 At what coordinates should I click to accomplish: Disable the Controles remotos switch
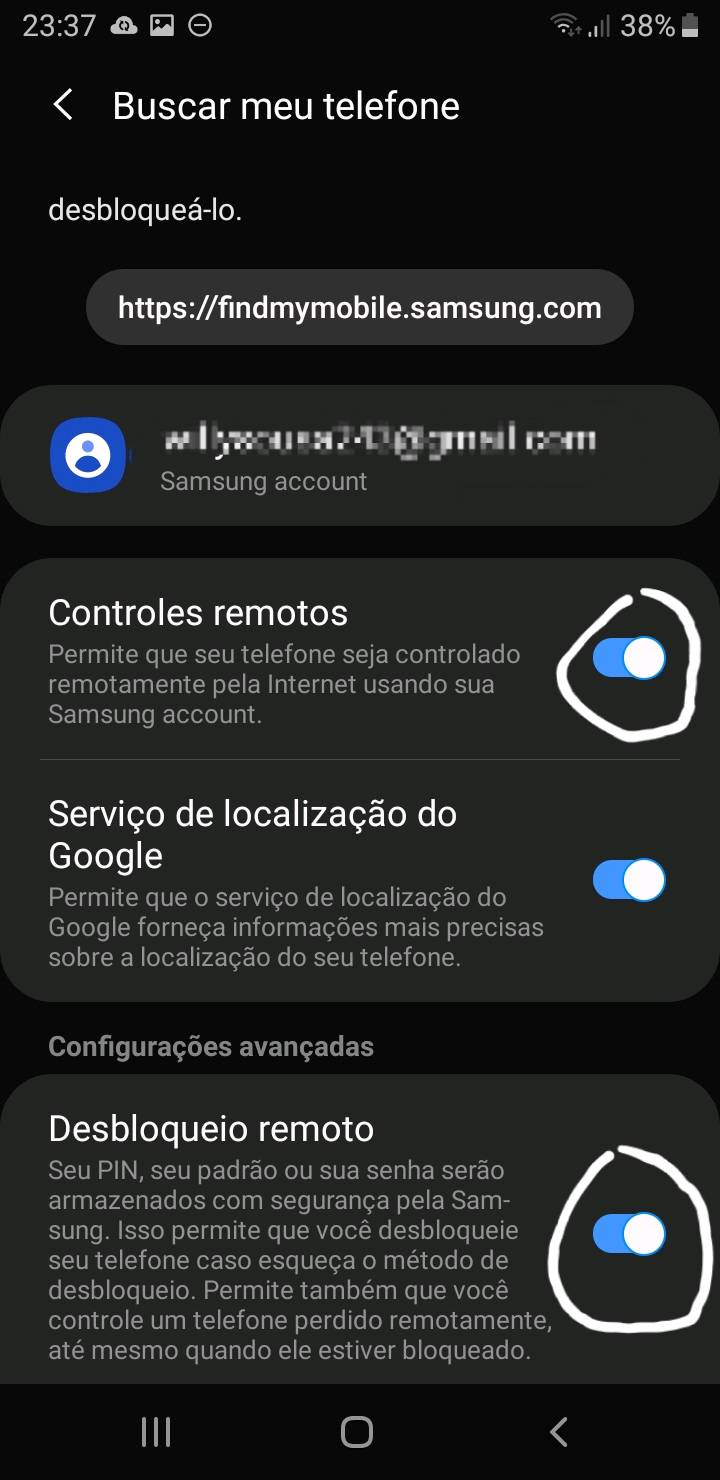[x=629, y=658]
